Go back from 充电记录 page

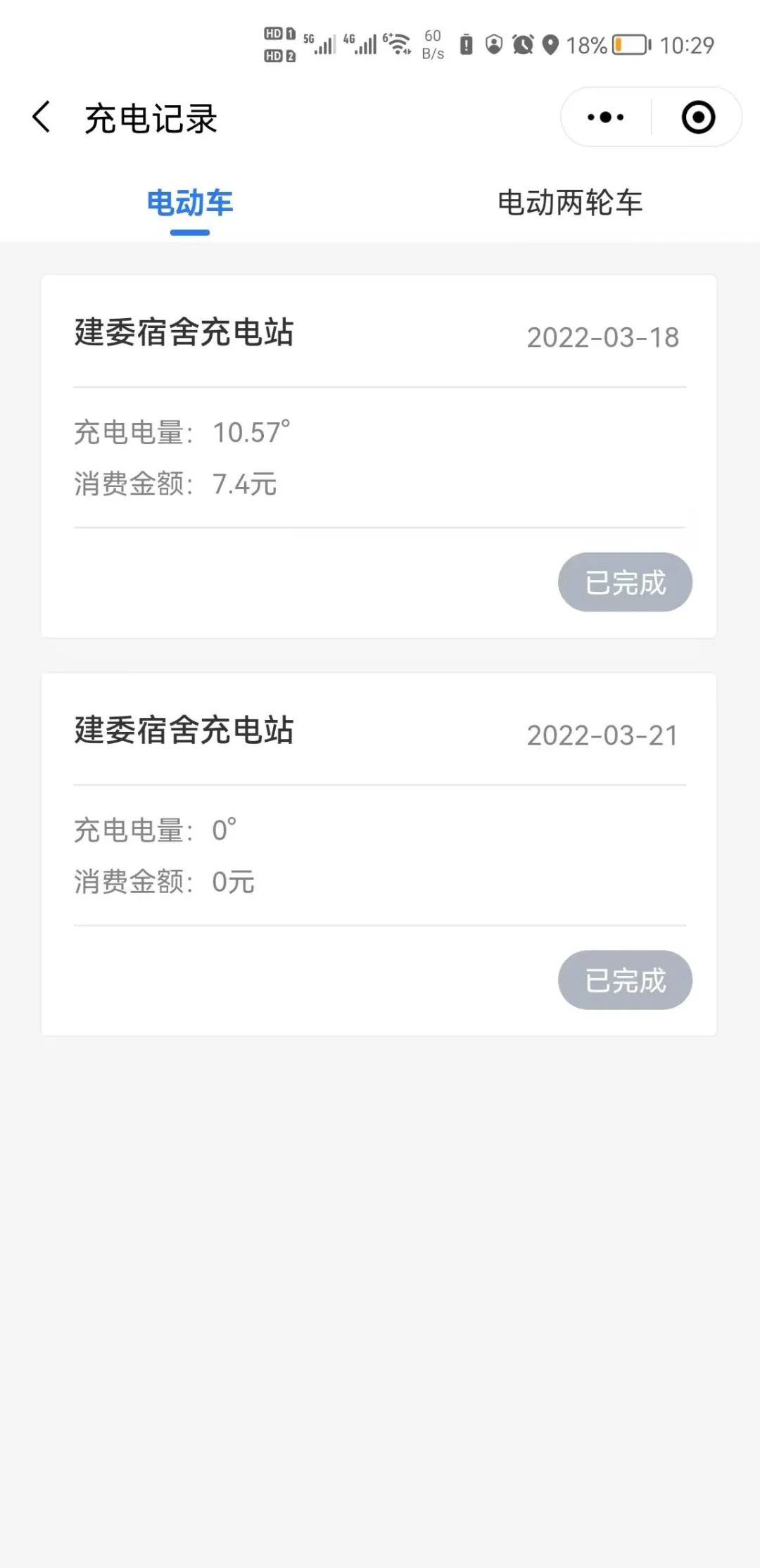42,117
